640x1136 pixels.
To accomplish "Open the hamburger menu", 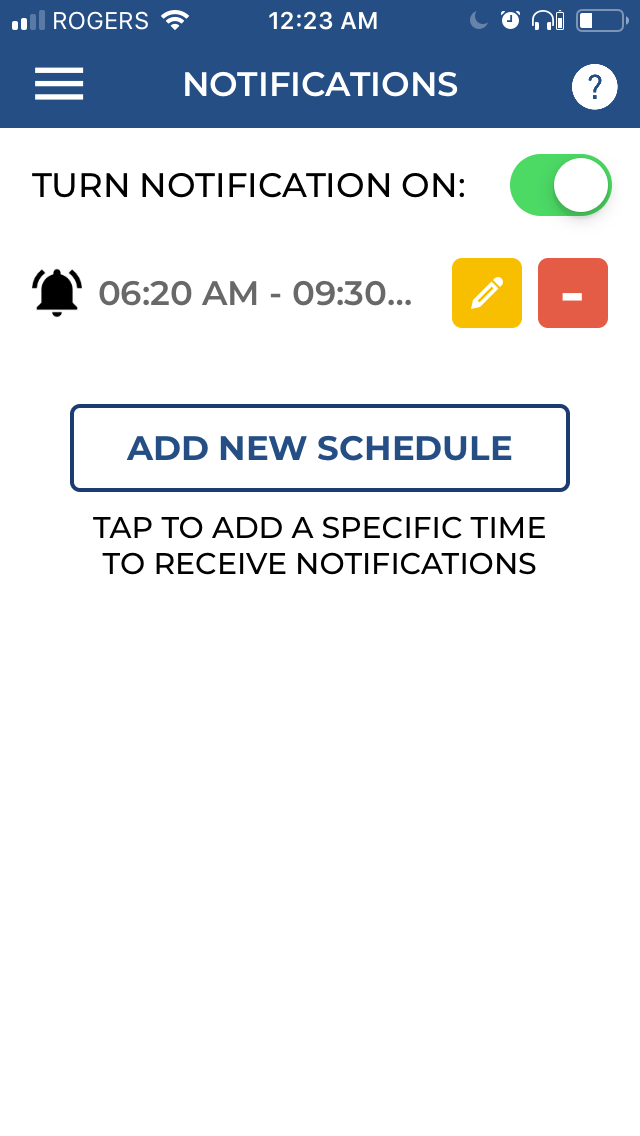I will tap(59, 85).
